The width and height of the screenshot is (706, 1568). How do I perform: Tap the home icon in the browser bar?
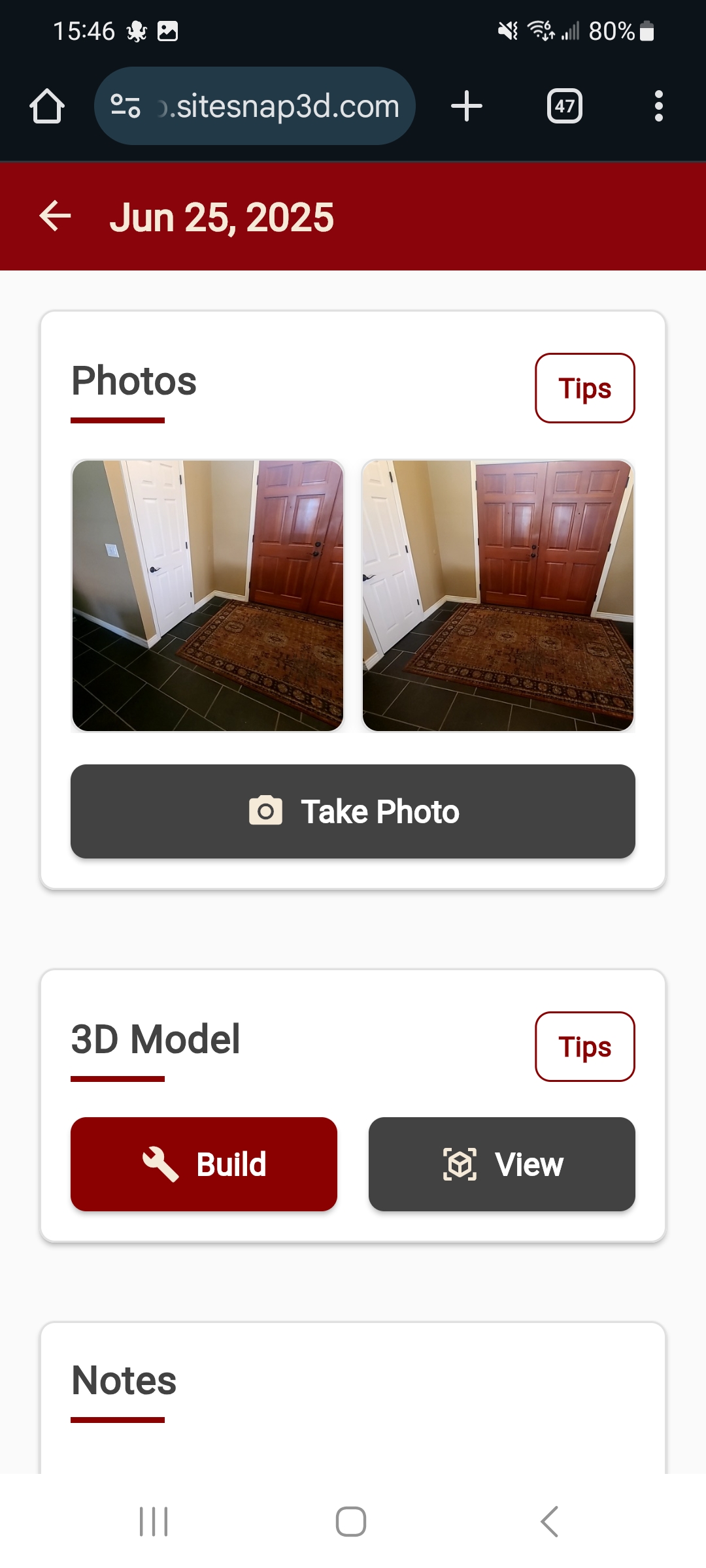tap(47, 105)
